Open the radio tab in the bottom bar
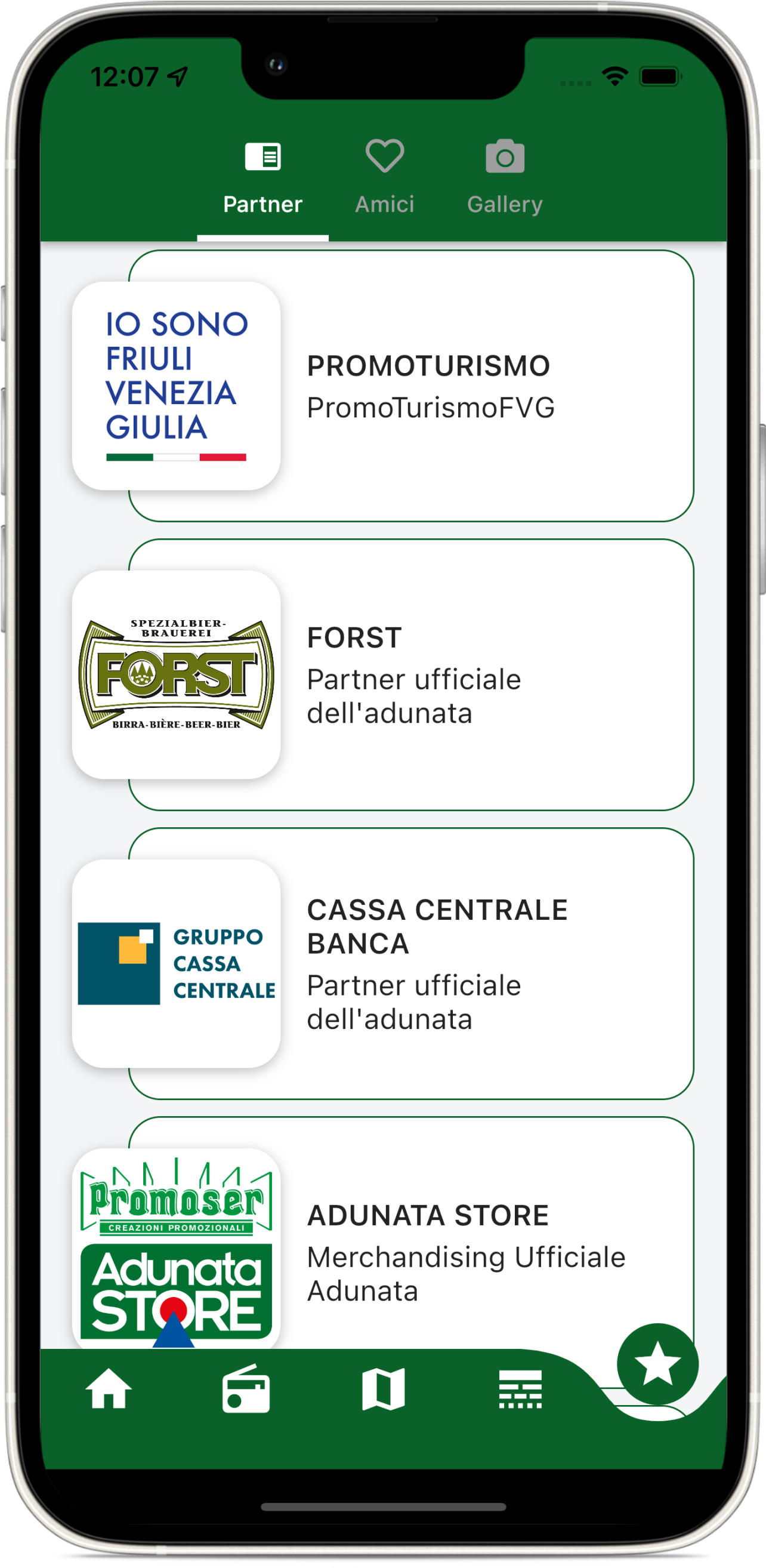This screenshot has height=1568, width=766. point(246,1390)
